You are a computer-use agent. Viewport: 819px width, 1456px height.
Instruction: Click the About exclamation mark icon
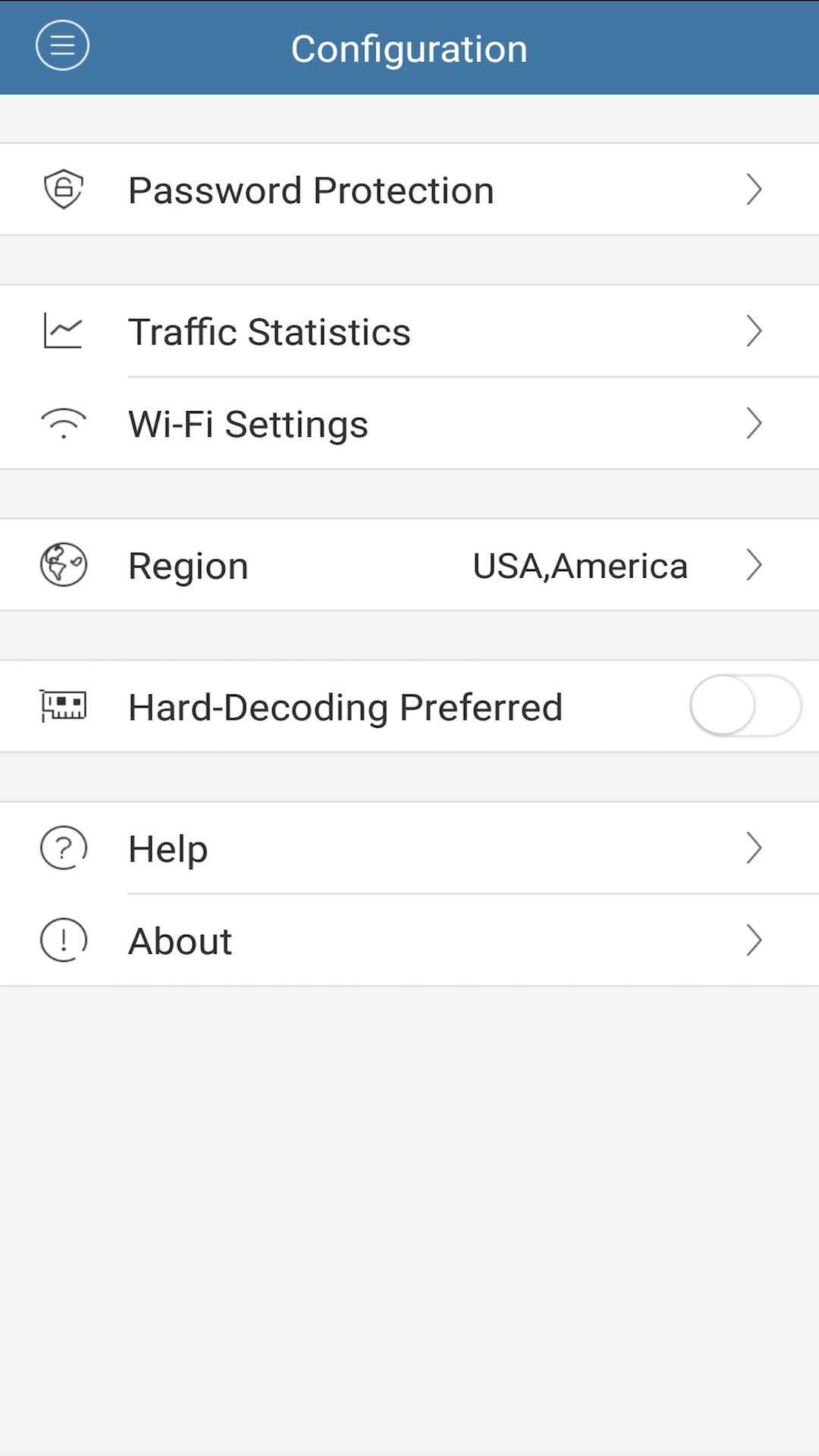pyautogui.click(x=64, y=940)
